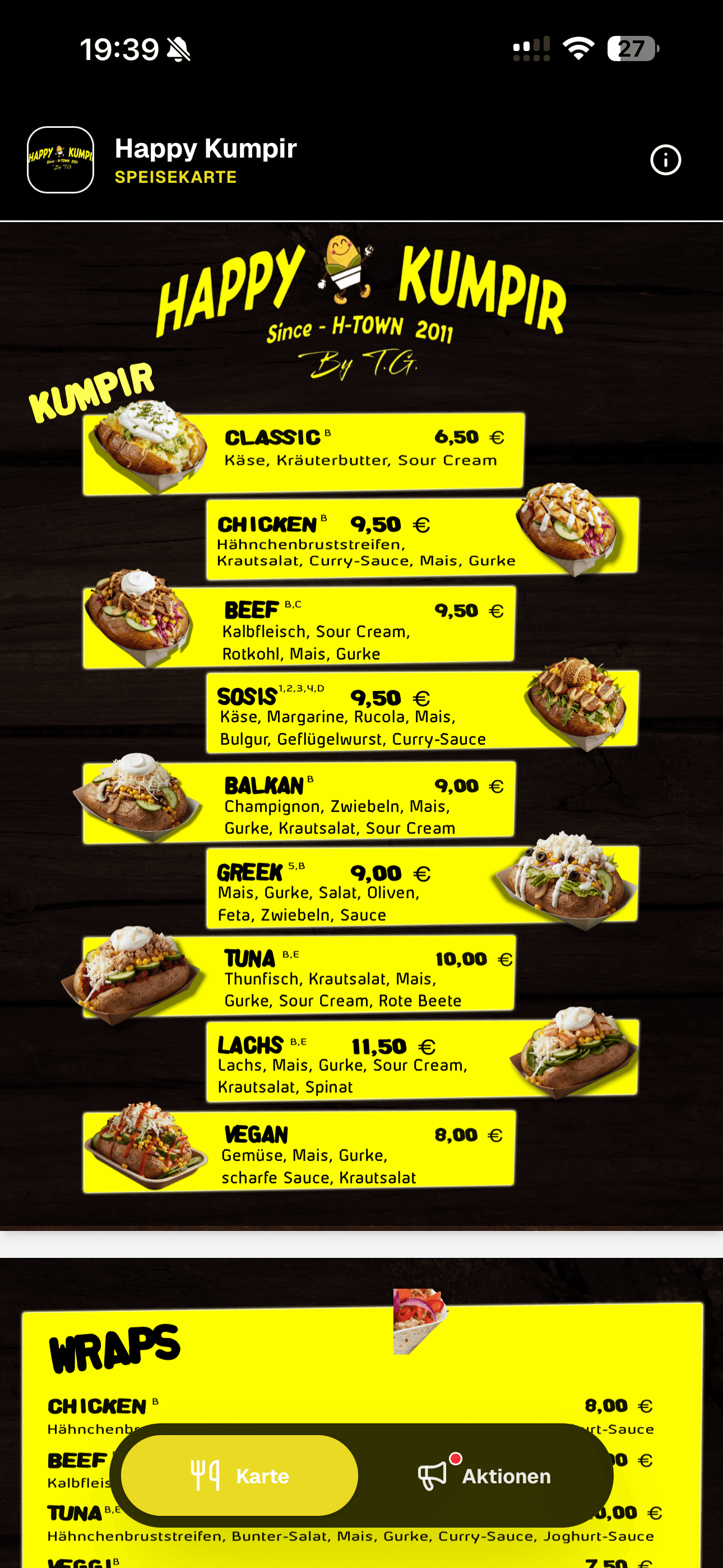Open the info icon in the header
Image resolution: width=723 pixels, height=1568 pixels.
[665, 160]
